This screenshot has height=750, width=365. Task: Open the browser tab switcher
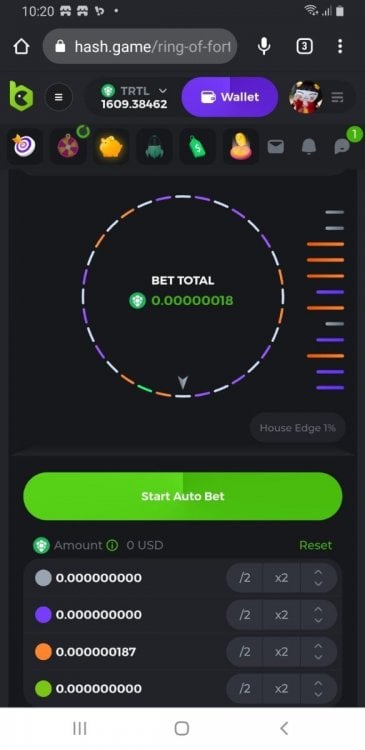(x=305, y=46)
